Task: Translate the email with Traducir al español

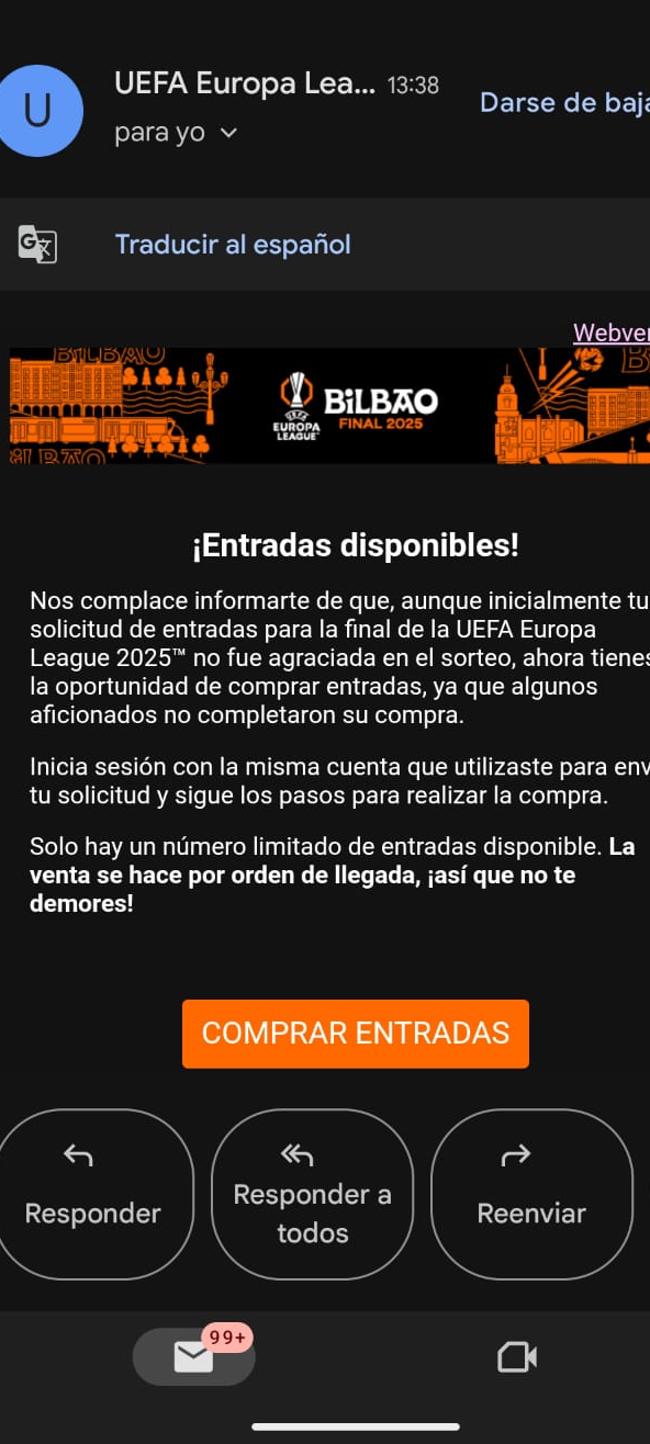Action: [x=232, y=244]
